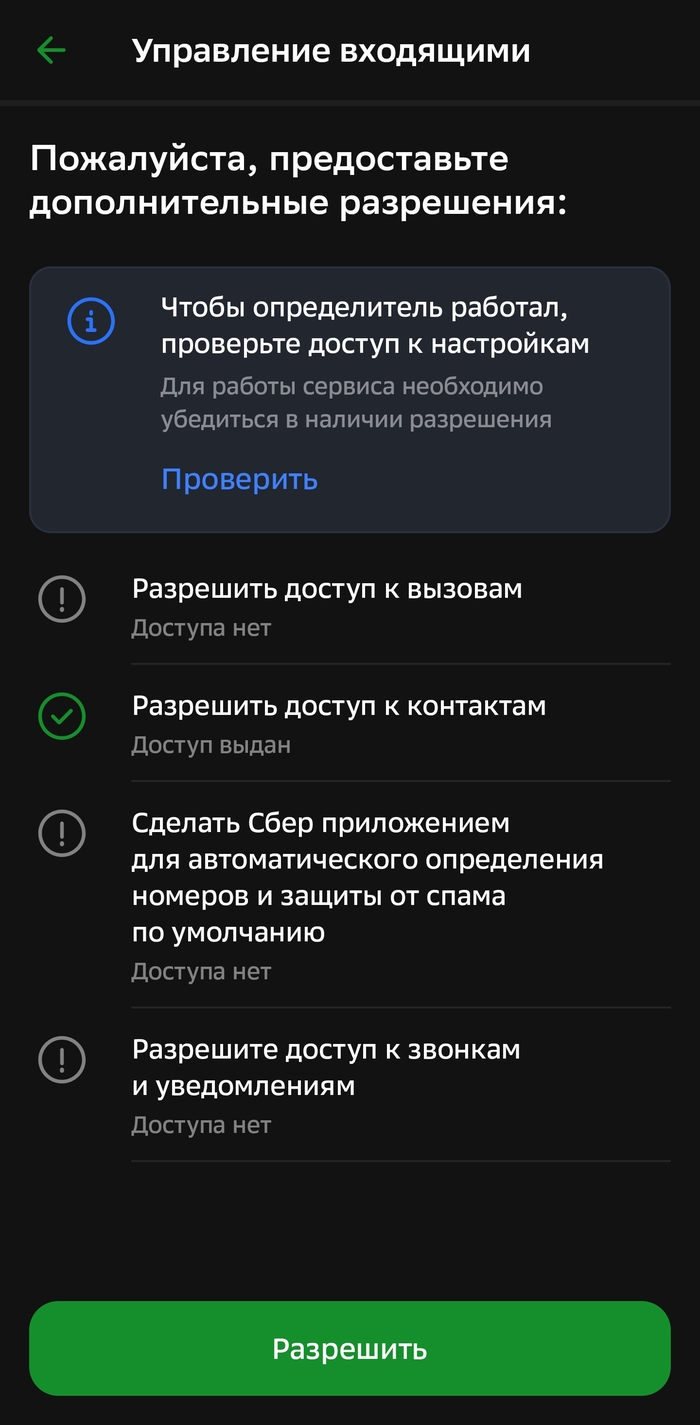Viewport: 700px width, 1425px height.
Task: Open Разрешите доступ к звонкам и уведомлениям
Action: click(x=350, y=1084)
